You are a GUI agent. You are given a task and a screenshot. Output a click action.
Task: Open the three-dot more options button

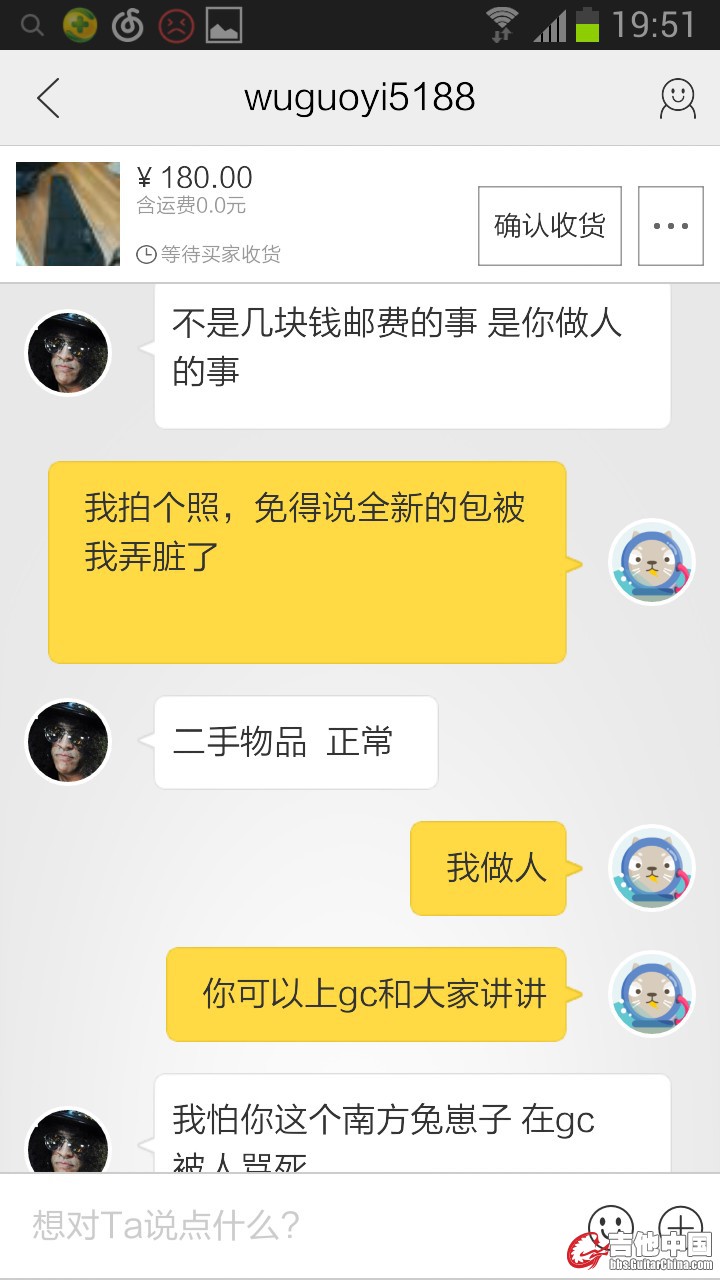(x=670, y=226)
